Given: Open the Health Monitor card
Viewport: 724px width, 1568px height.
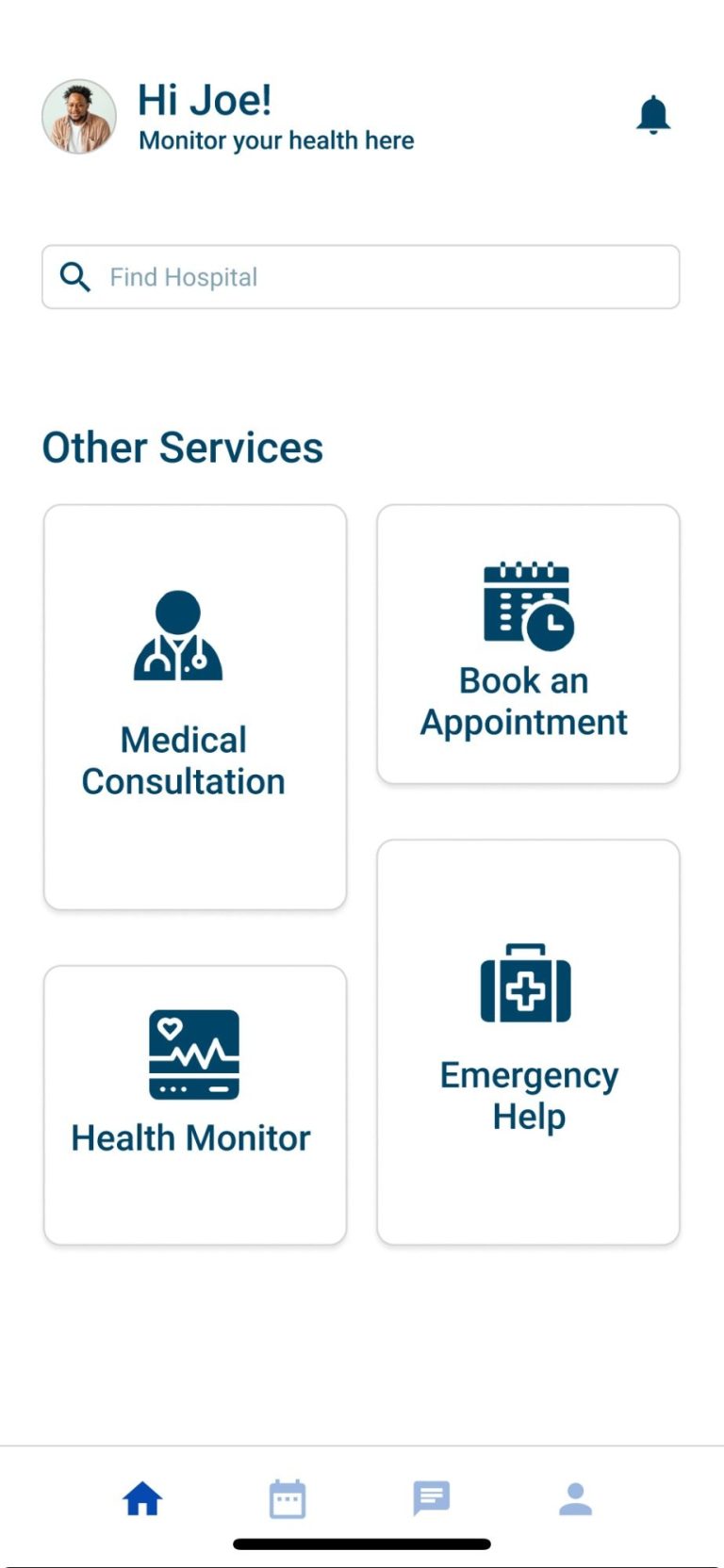Looking at the screenshot, I should (x=195, y=1104).
